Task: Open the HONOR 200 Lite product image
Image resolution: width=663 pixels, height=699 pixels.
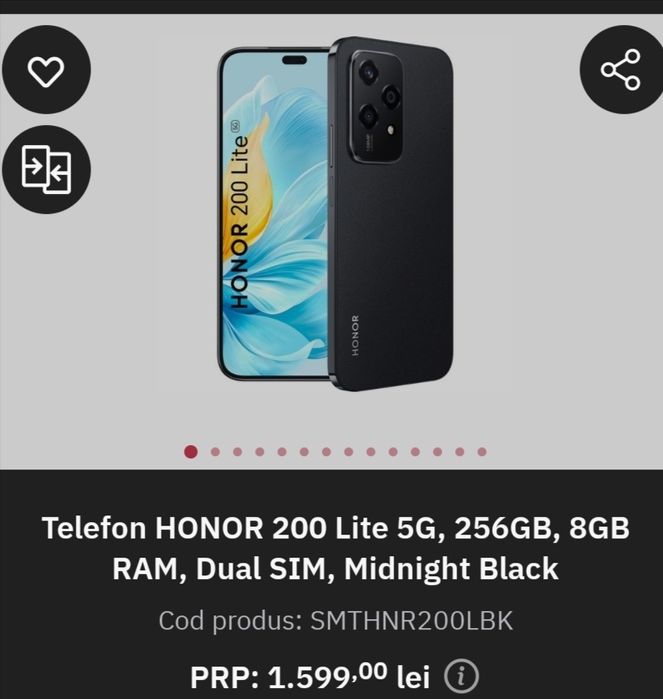Action: [335, 215]
